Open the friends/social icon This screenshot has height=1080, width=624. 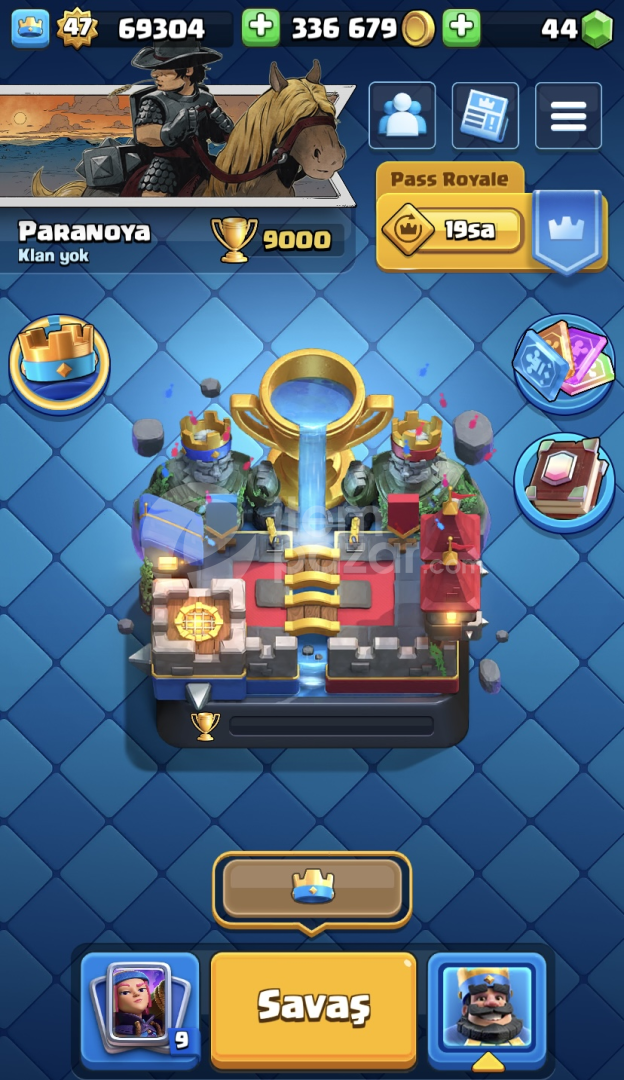(402, 115)
